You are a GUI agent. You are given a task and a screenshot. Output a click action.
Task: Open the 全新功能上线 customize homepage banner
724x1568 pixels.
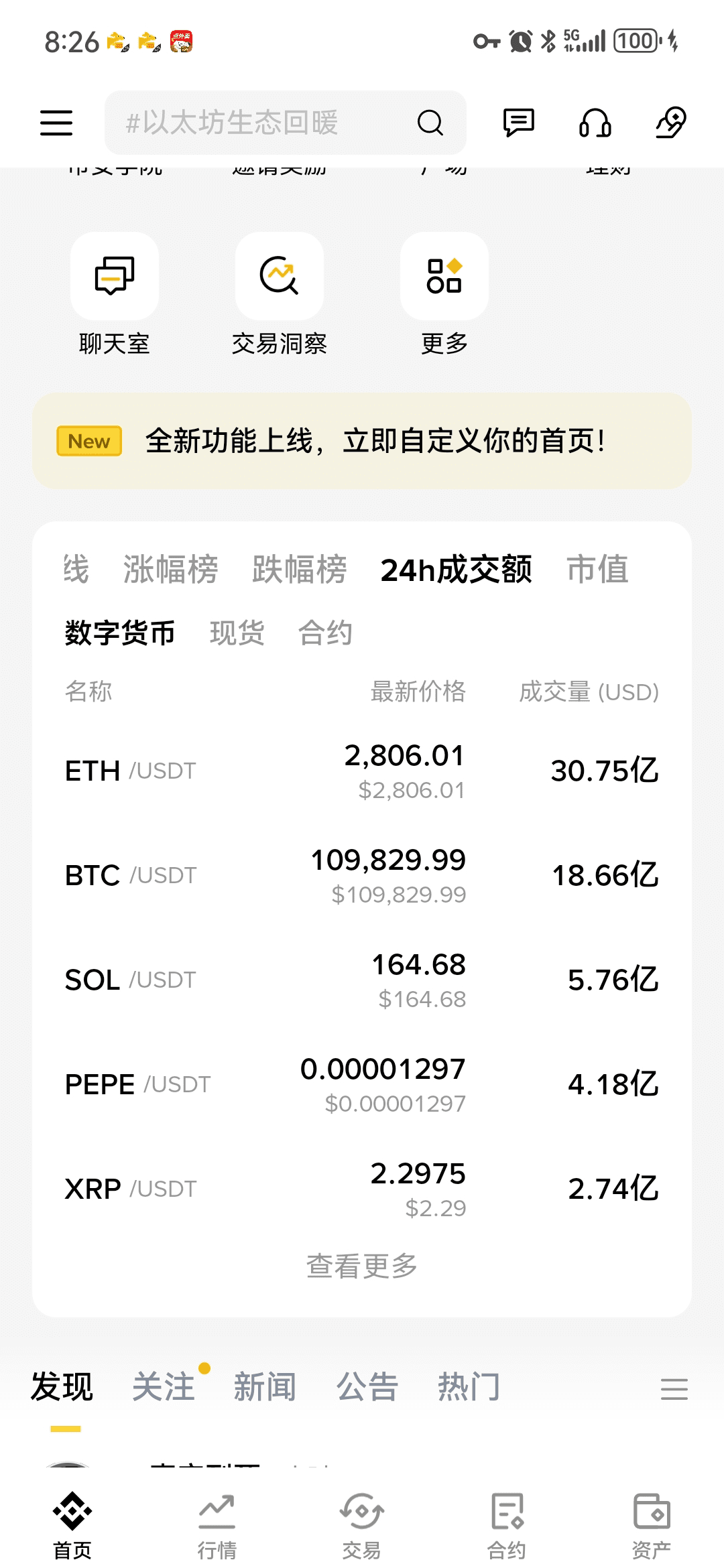click(x=362, y=441)
